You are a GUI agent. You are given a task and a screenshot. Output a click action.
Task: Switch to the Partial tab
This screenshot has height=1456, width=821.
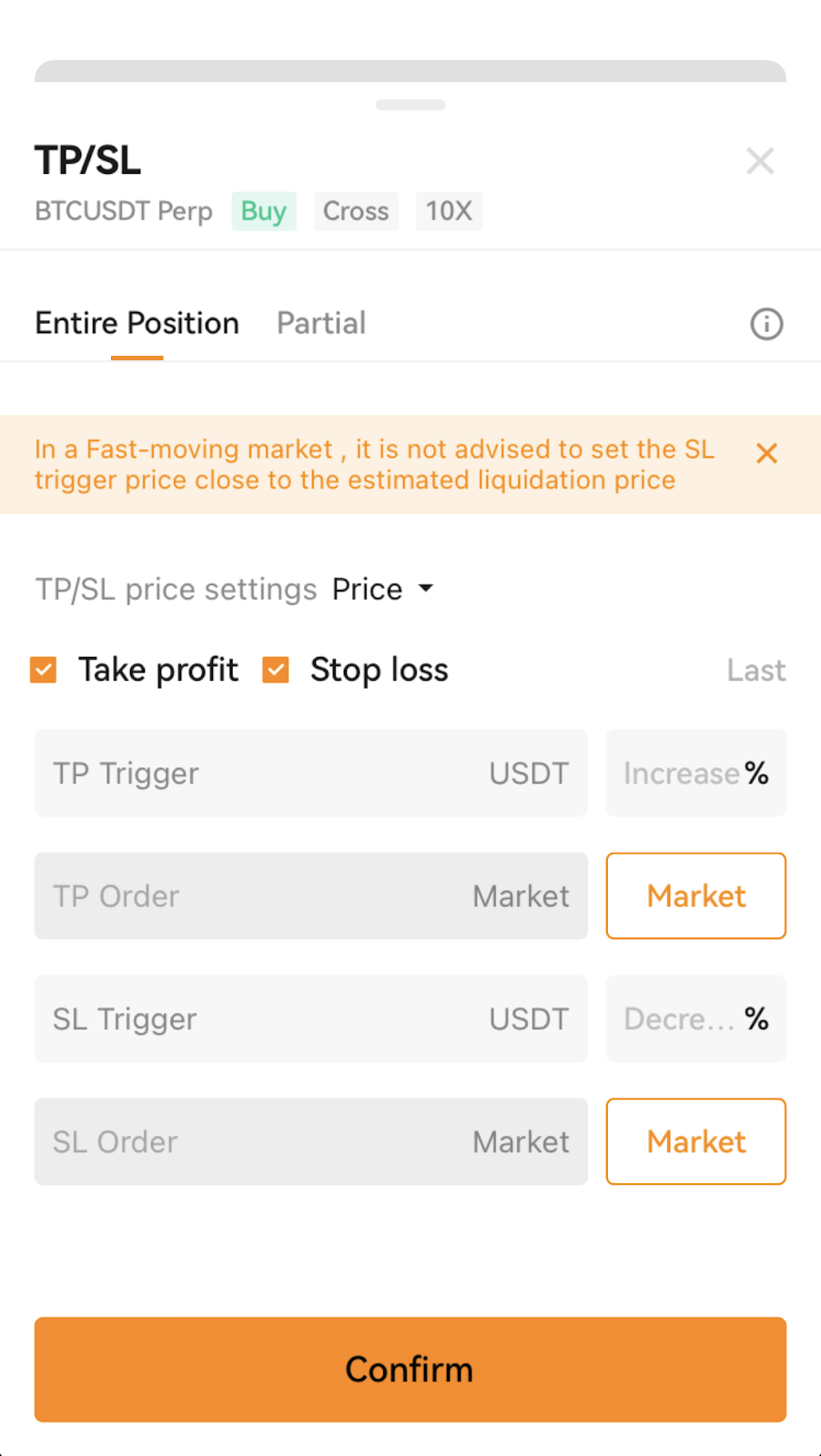click(321, 323)
